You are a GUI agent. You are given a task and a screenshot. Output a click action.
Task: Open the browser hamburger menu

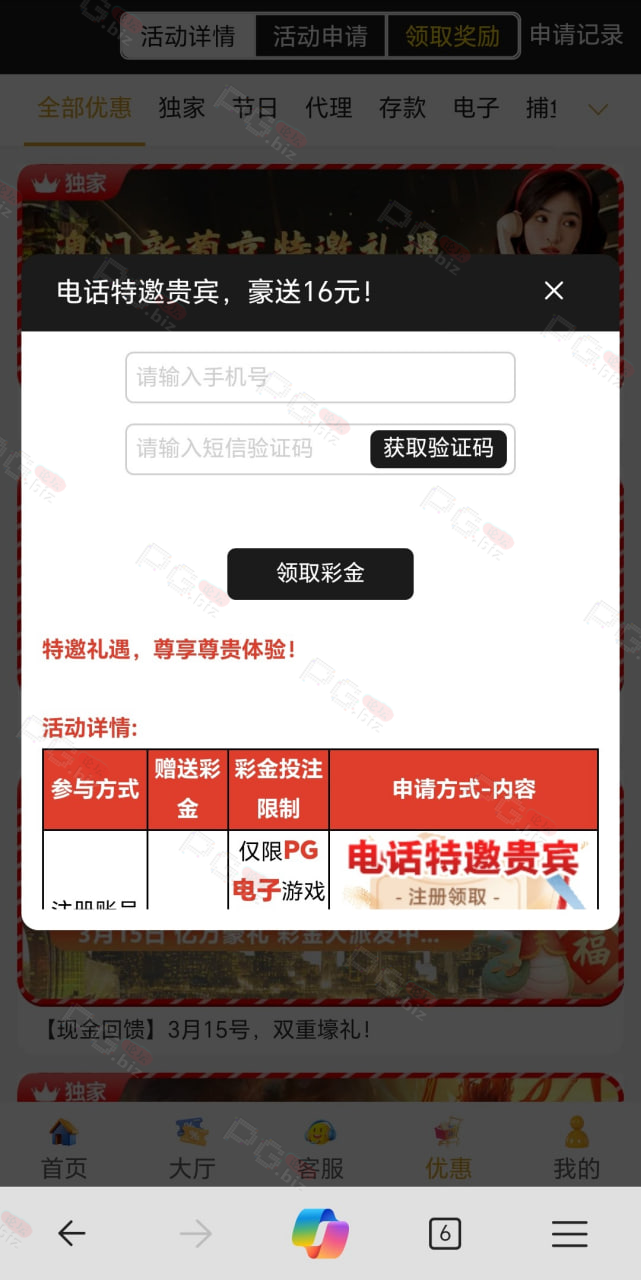(570, 1234)
